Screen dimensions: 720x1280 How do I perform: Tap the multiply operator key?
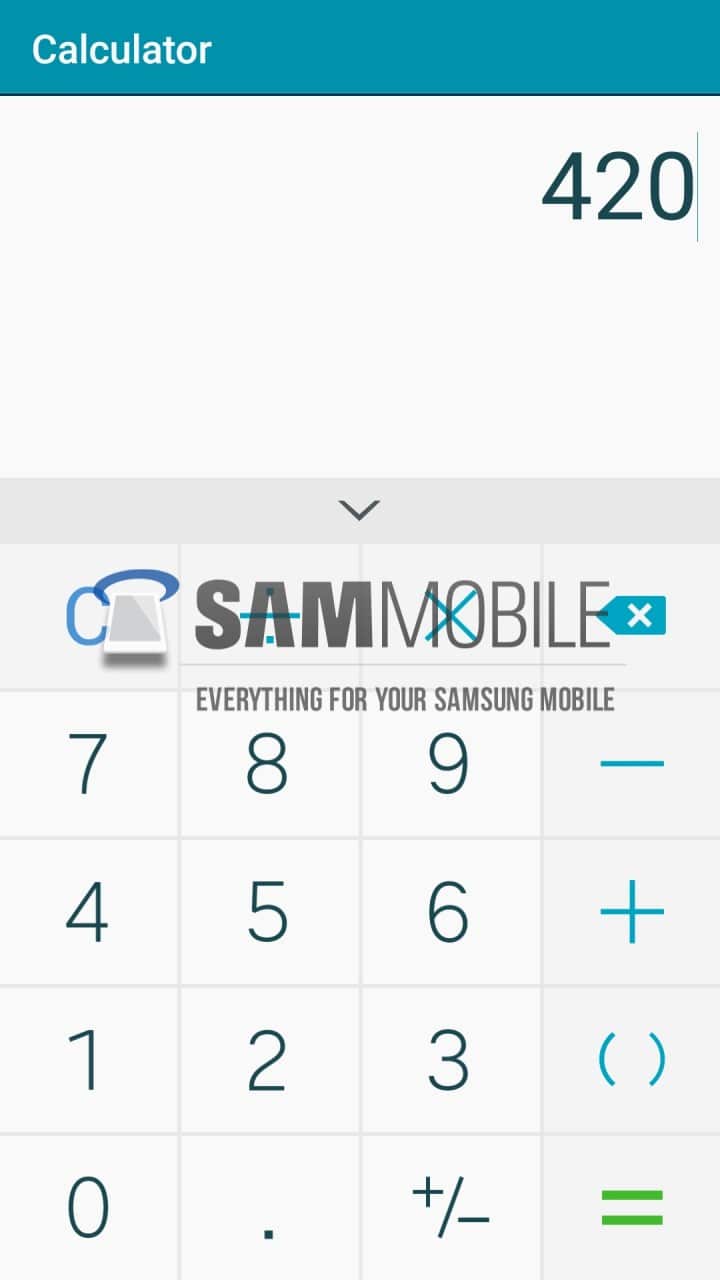tap(450, 616)
